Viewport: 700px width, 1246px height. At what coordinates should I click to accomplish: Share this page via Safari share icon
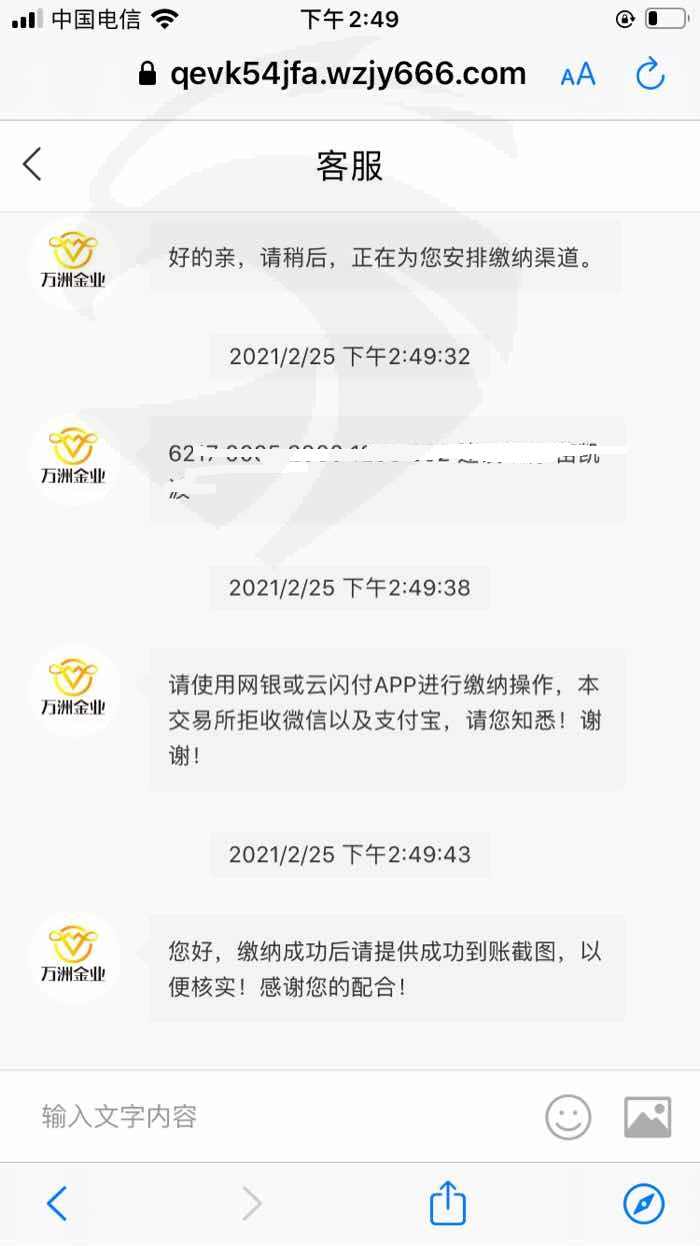point(448,1201)
